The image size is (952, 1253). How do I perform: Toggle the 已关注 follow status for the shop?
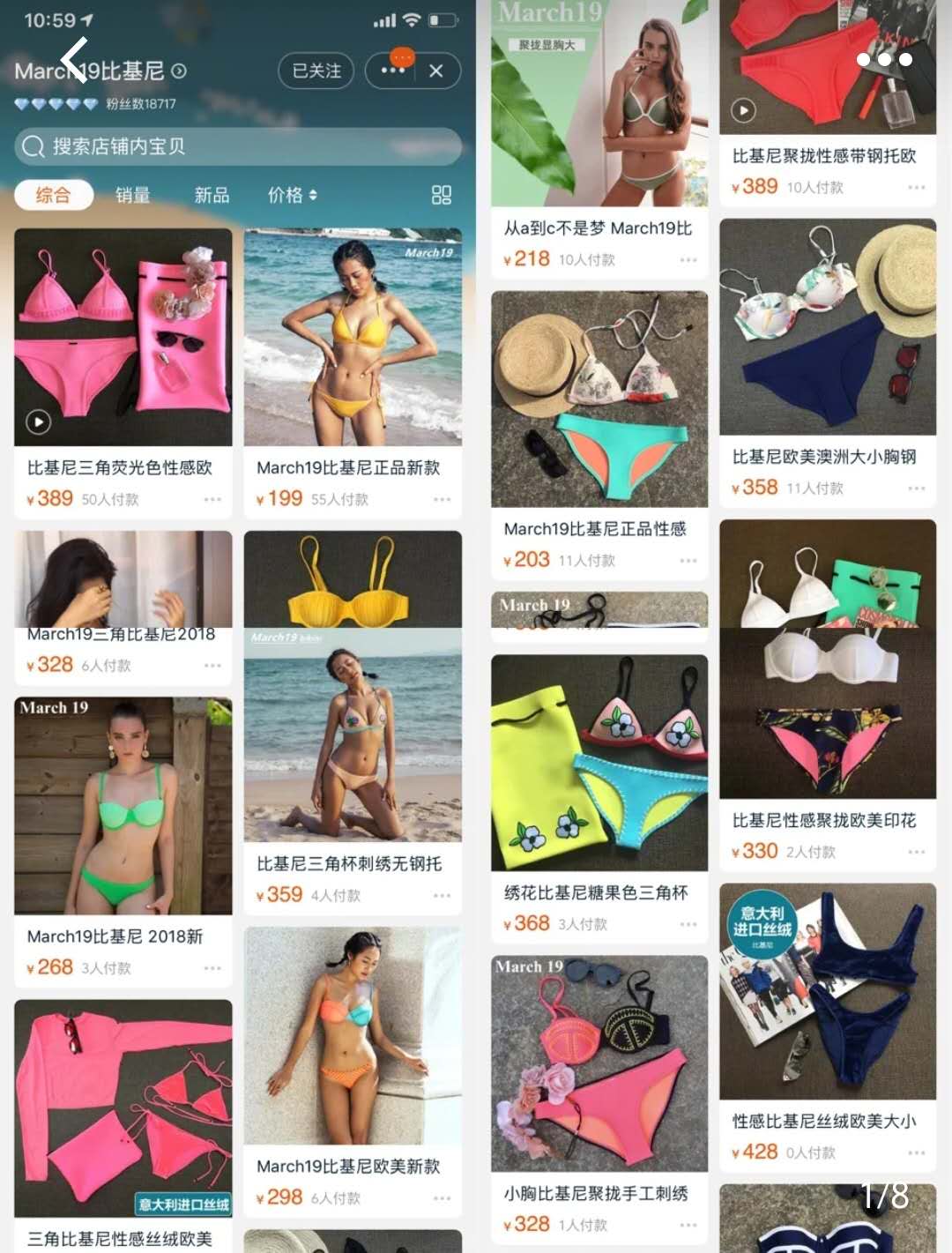pos(316,71)
